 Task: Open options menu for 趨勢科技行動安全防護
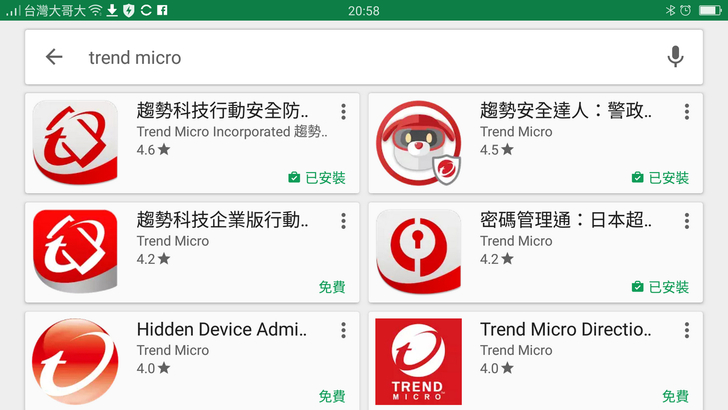pyautogui.click(x=343, y=112)
